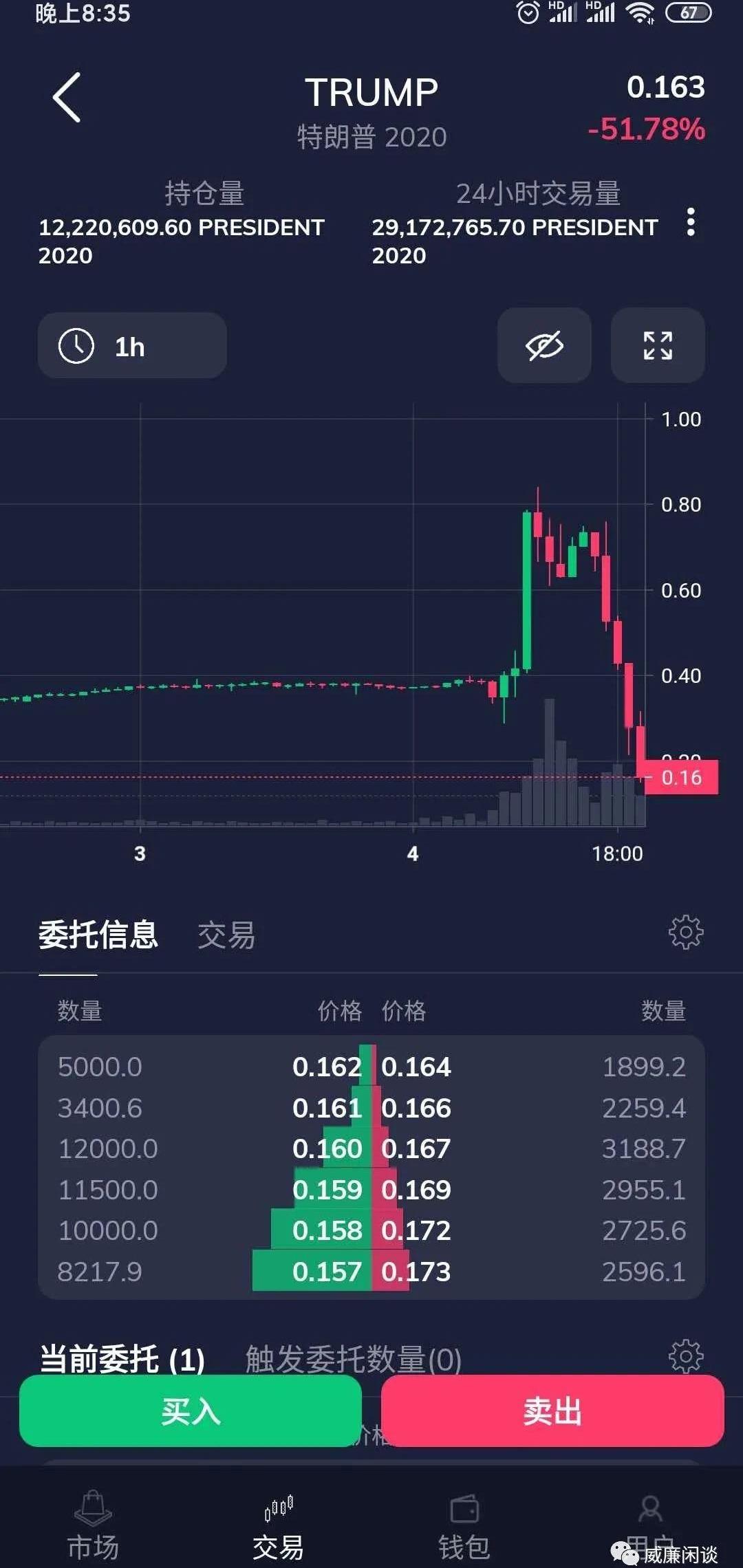Switch to the 交易 tab
Screen dimensions: 743x1568
coord(226,935)
